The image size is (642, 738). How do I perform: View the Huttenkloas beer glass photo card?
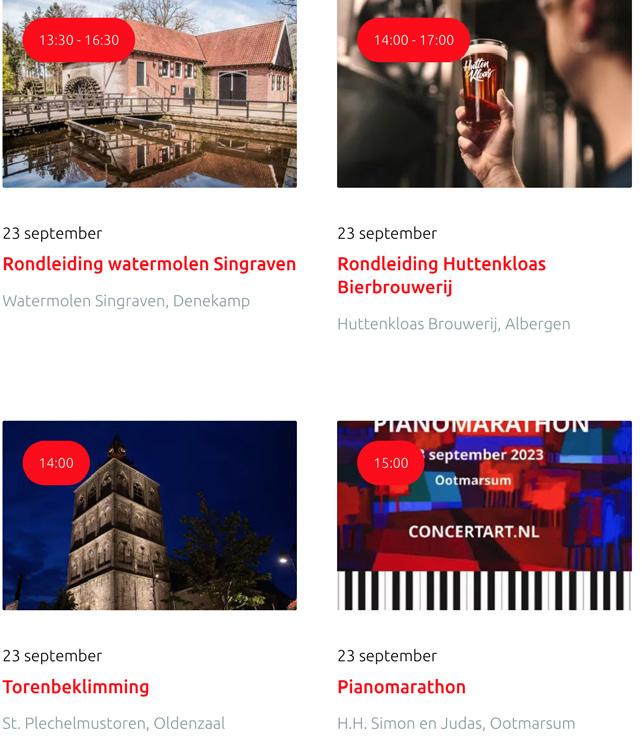pyautogui.click(x=484, y=110)
